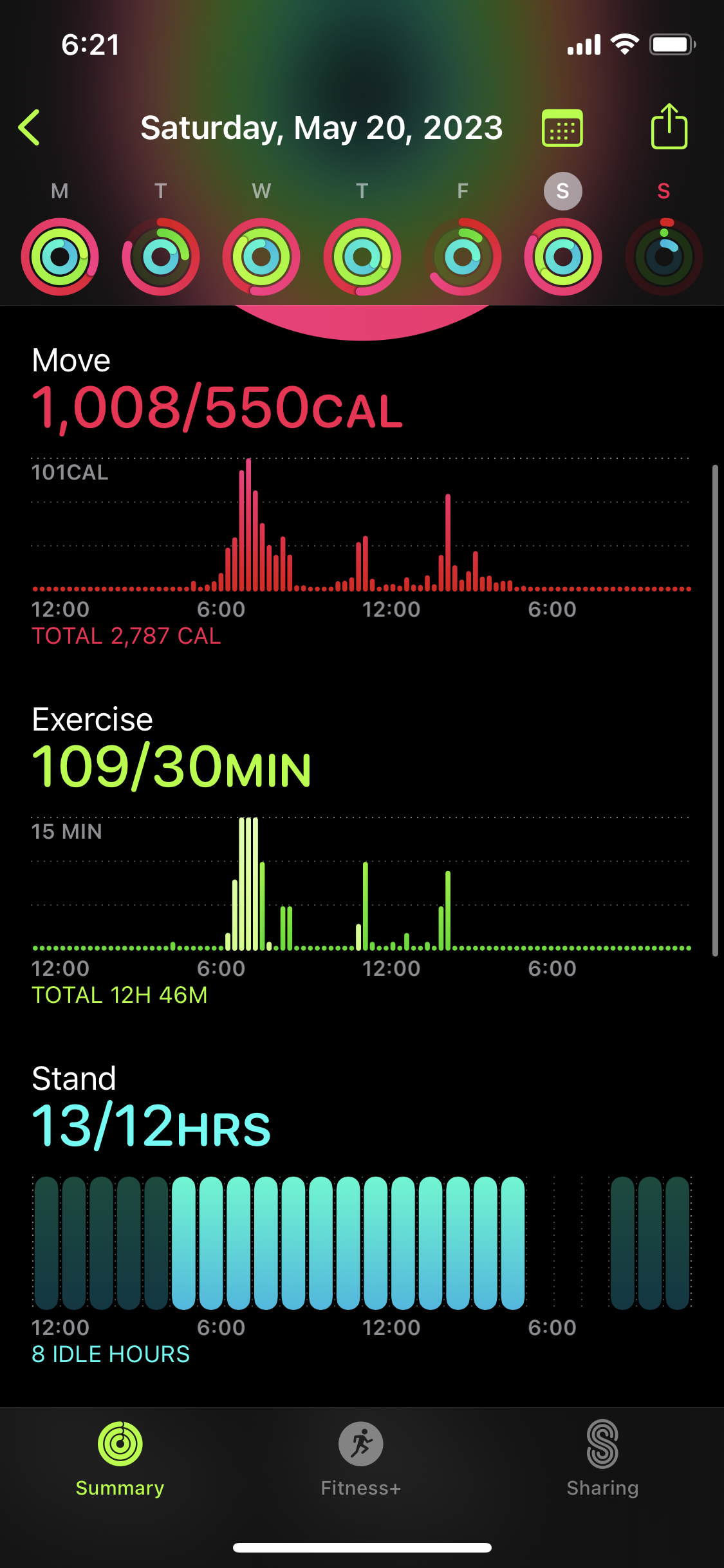Open Thursday's activity rings
The width and height of the screenshot is (724, 1568).
tap(362, 257)
